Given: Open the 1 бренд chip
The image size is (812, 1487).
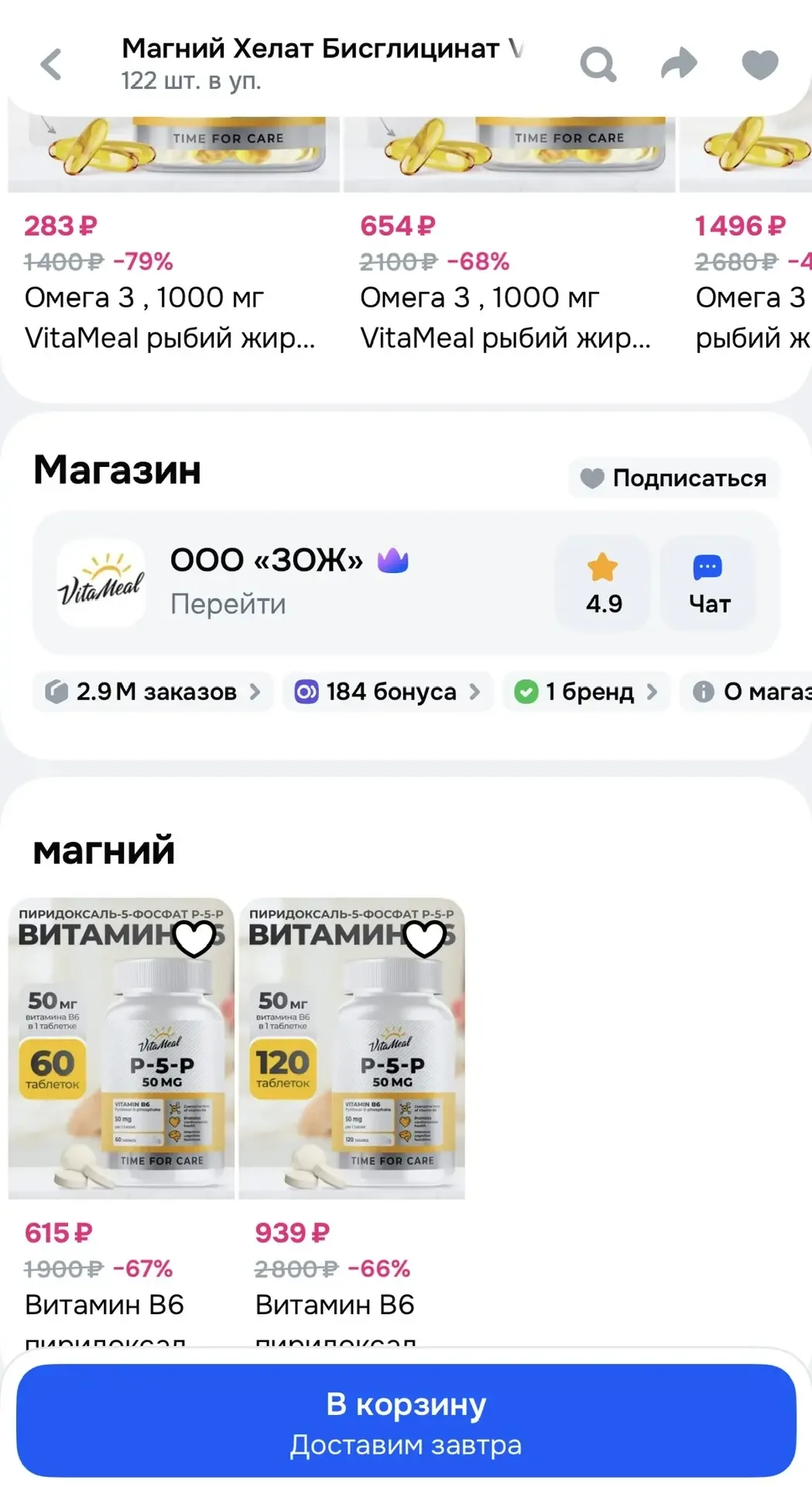Looking at the screenshot, I should click(587, 691).
